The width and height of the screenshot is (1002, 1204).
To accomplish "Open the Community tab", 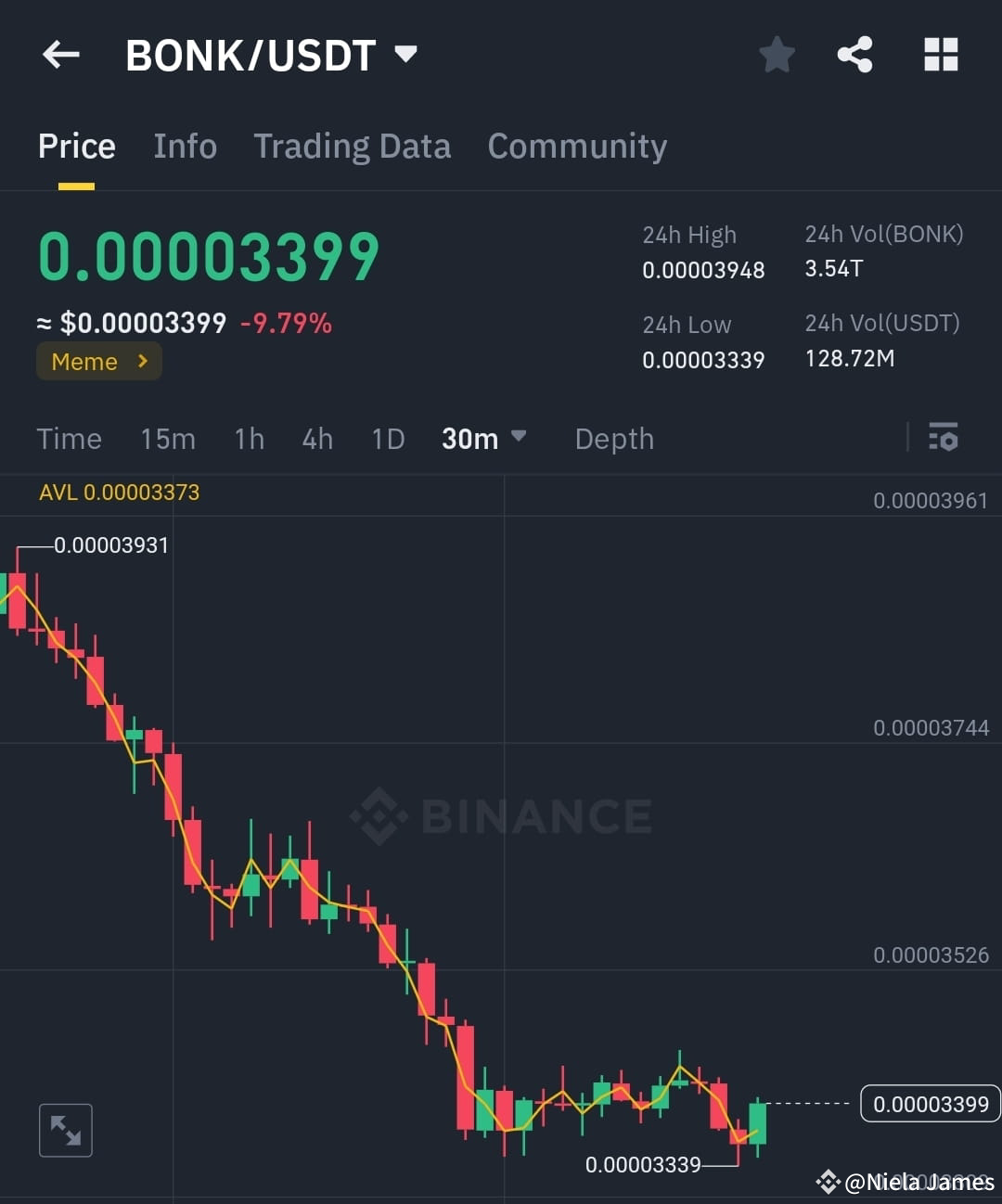I will tap(577, 146).
